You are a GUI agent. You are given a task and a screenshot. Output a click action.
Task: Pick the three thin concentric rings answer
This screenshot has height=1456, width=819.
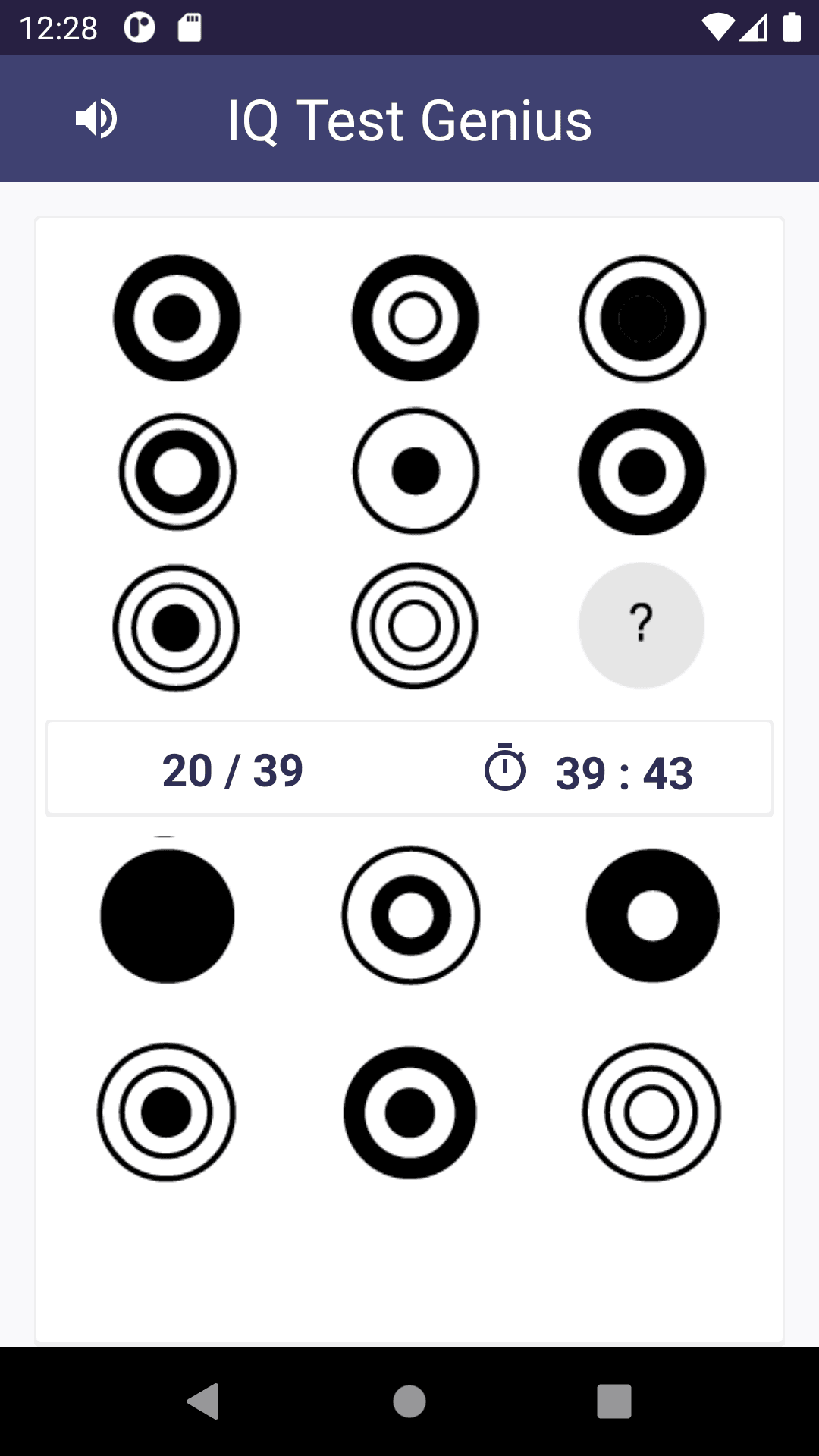pos(651,1112)
